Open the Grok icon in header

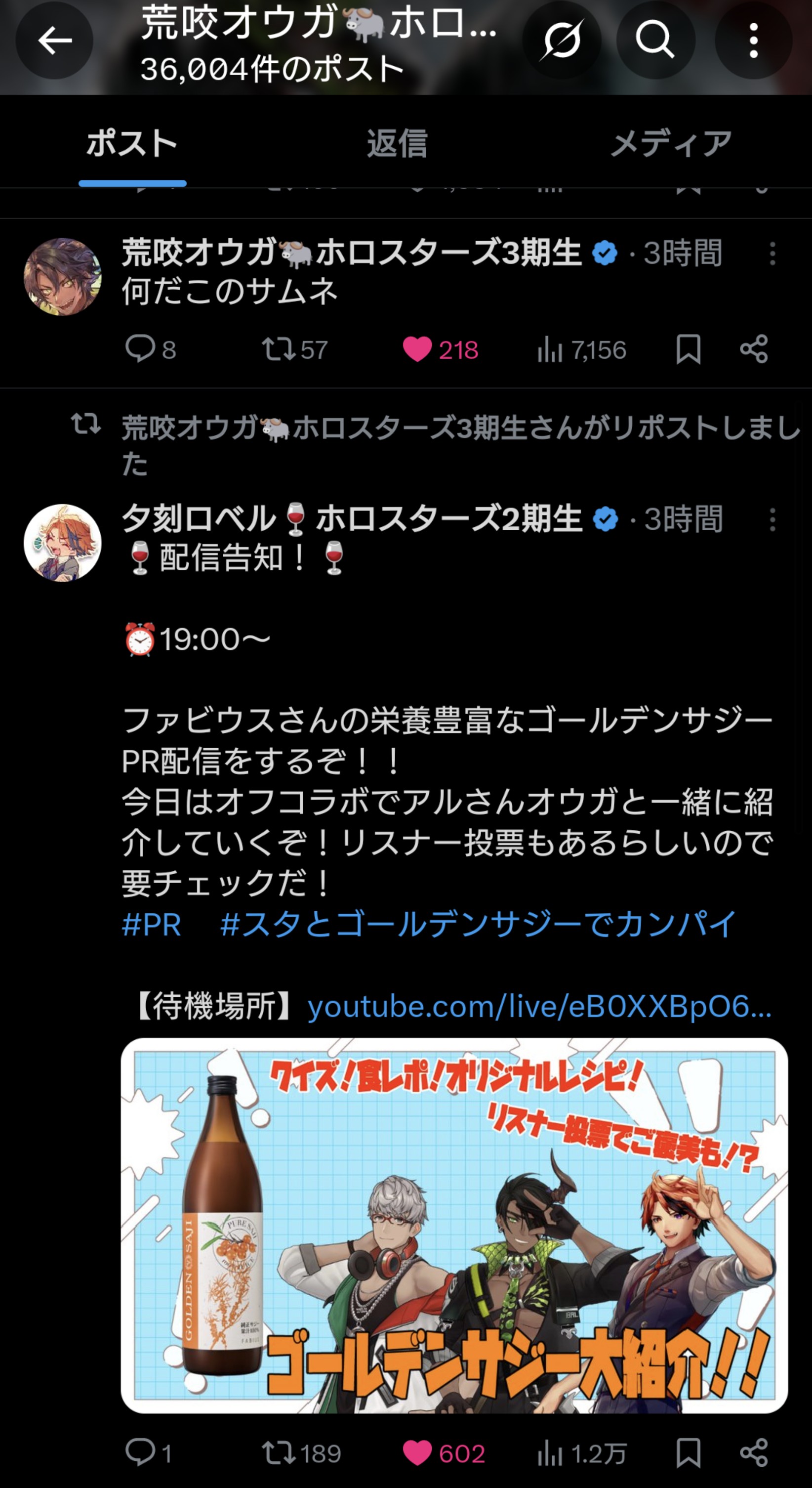click(562, 41)
